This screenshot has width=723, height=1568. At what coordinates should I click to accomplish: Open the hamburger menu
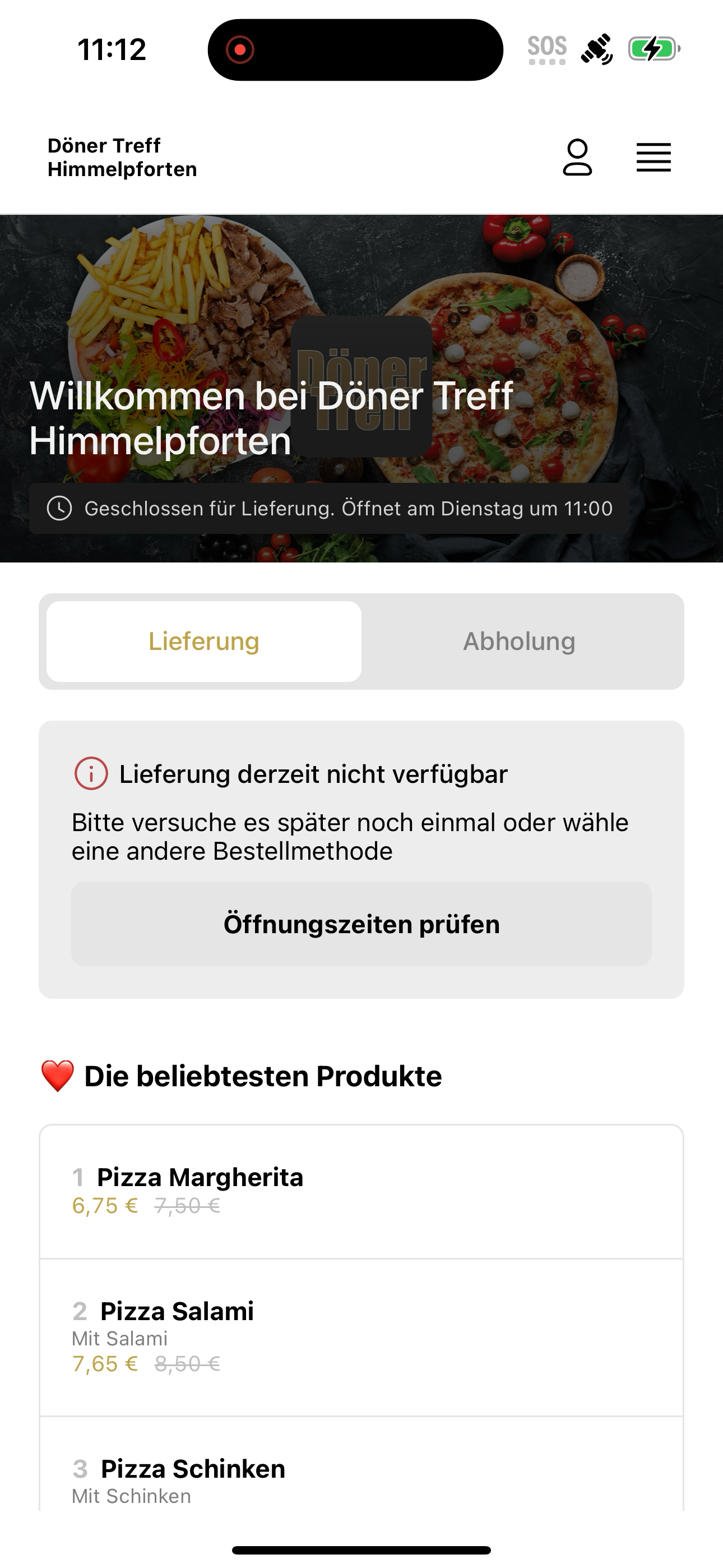[x=654, y=158]
